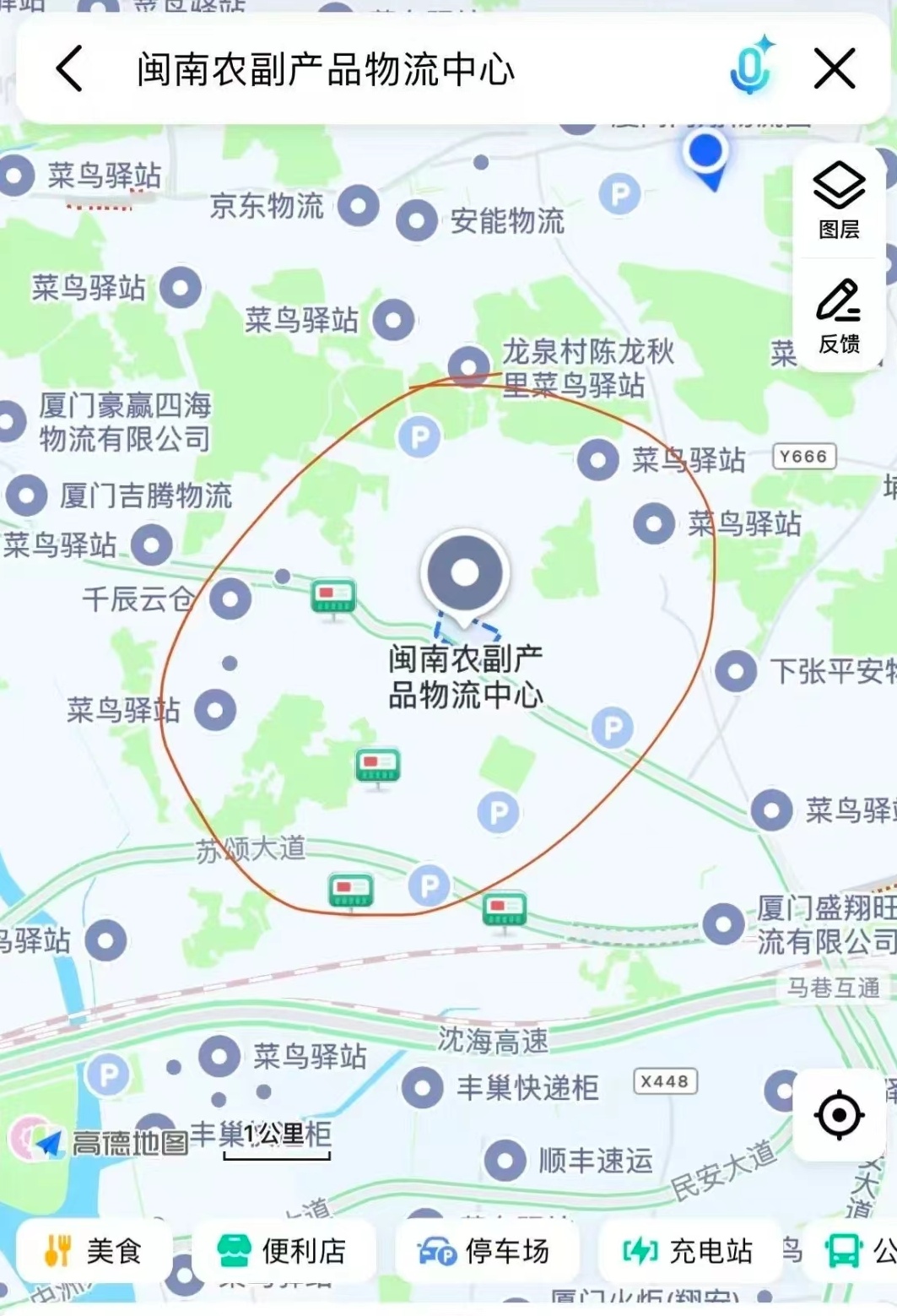Open the 龙泉村陈龙秋里菜鸟驿站 marker

pos(469,366)
